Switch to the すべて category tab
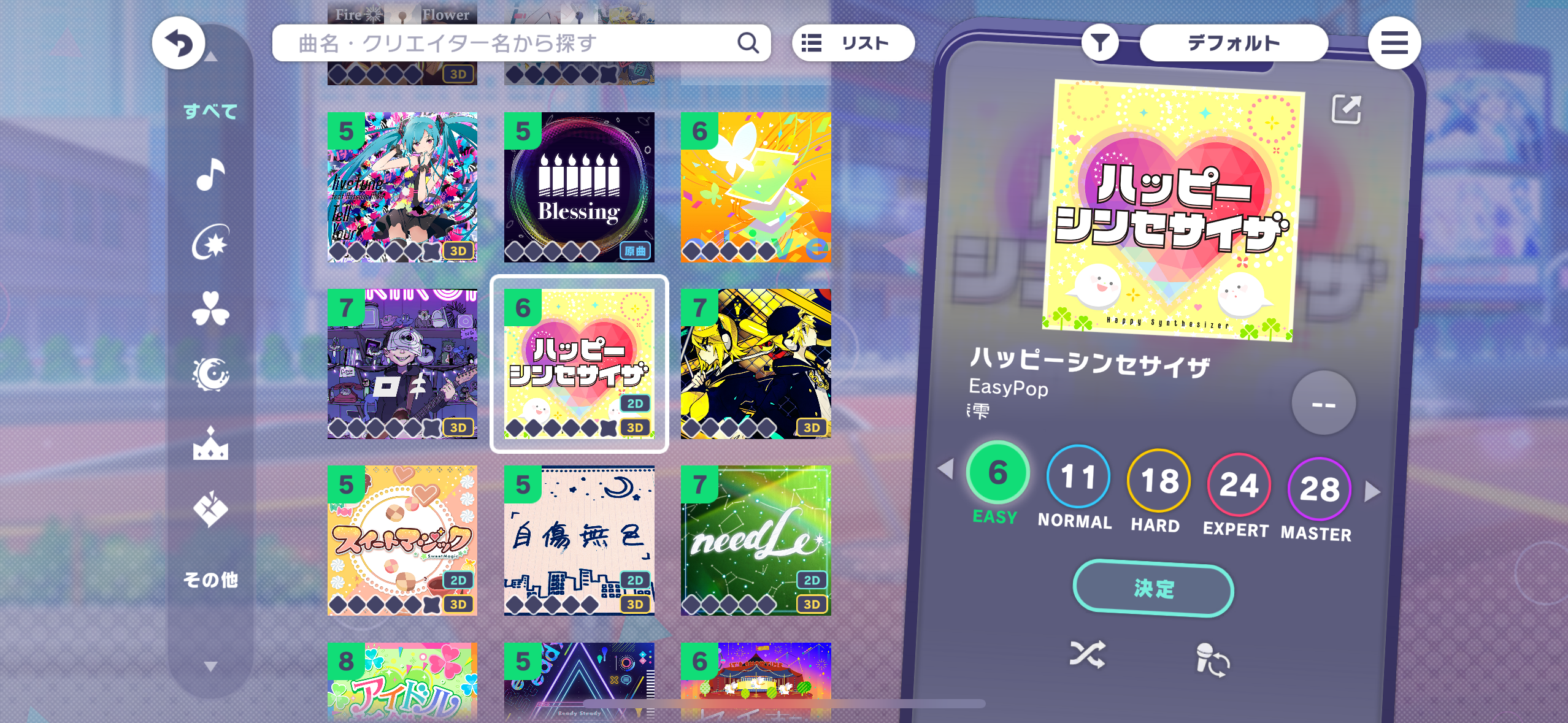The height and width of the screenshot is (723, 1568). click(210, 112)
